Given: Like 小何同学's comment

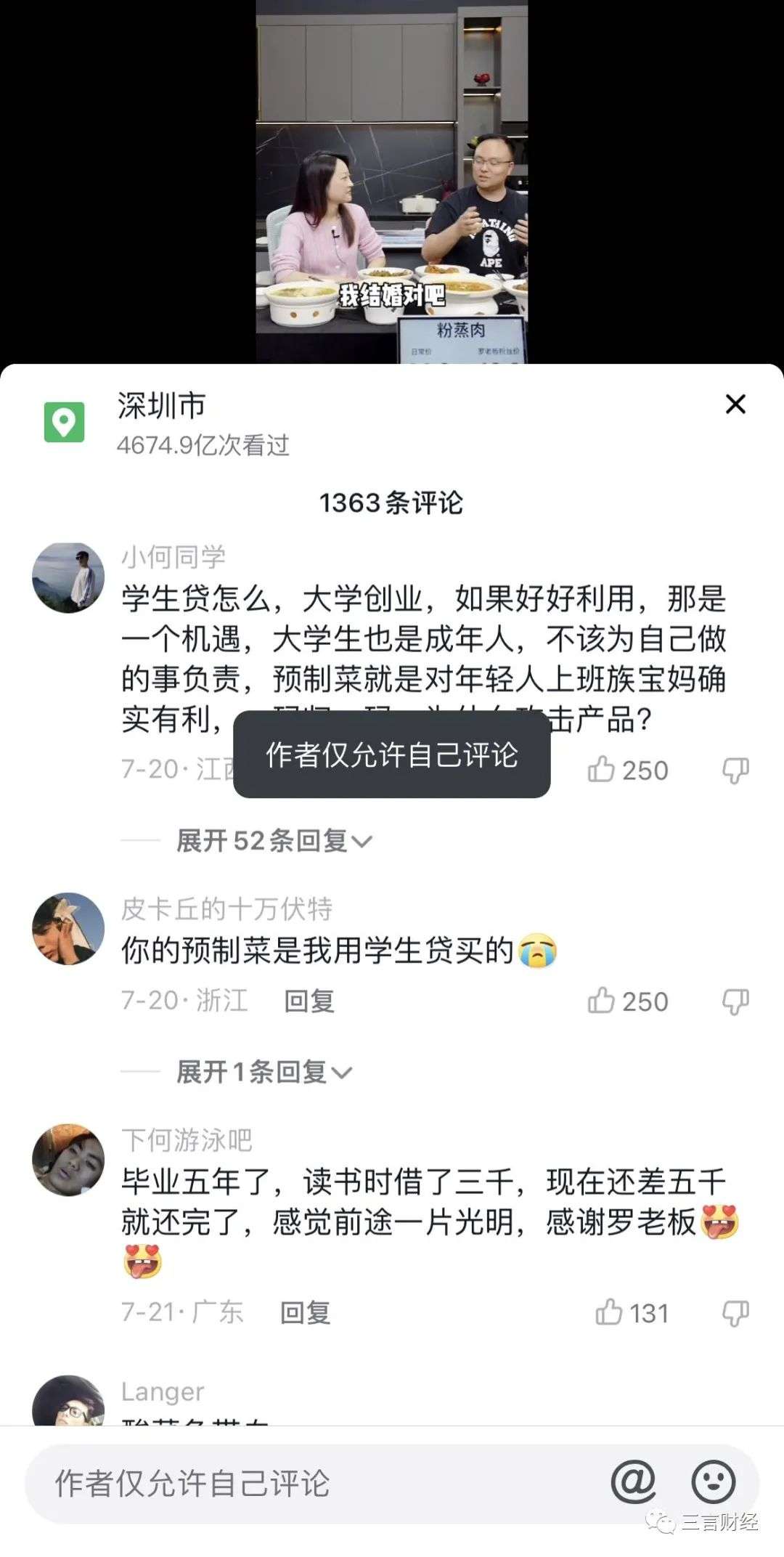Looking at the screenshot, I should (602, 769).
